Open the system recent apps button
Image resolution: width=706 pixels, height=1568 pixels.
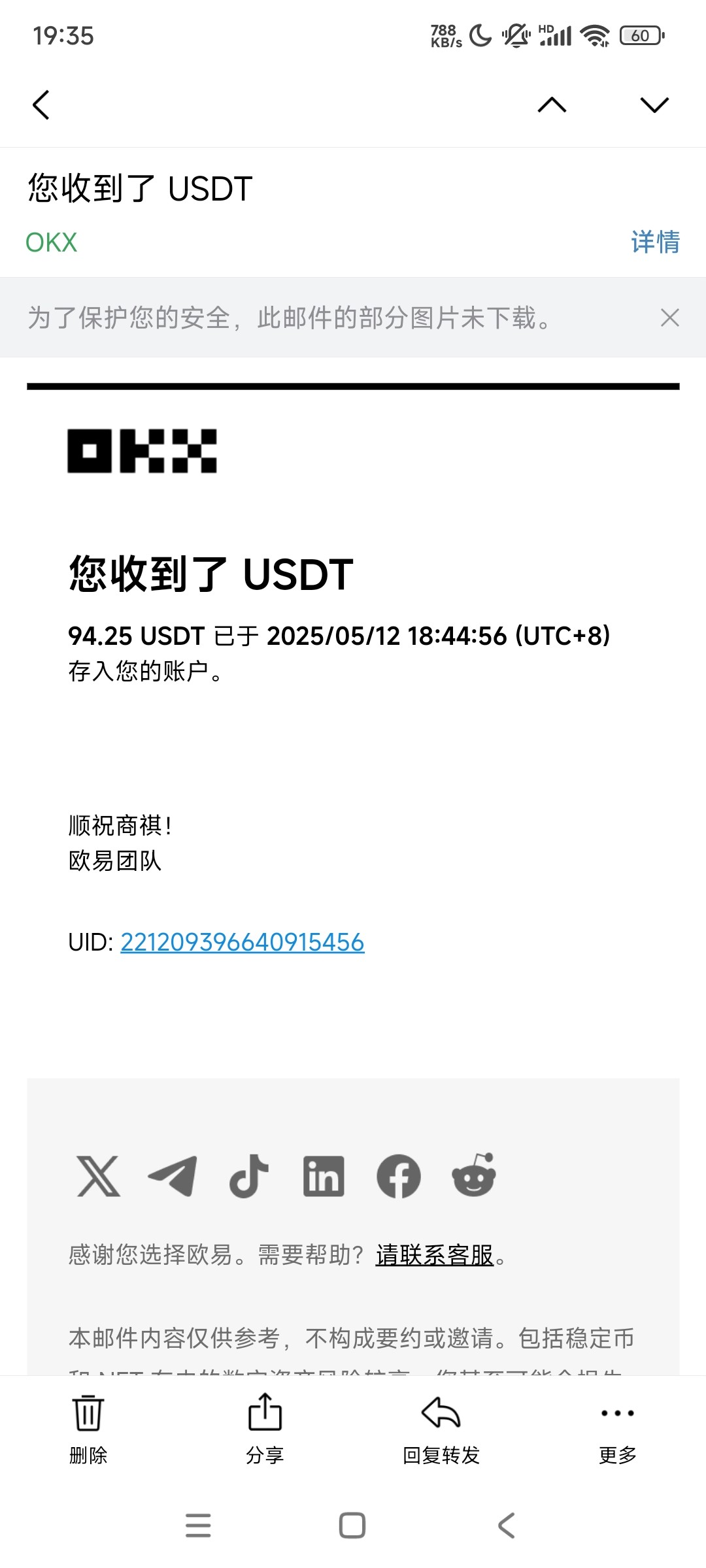point(198,1526)
